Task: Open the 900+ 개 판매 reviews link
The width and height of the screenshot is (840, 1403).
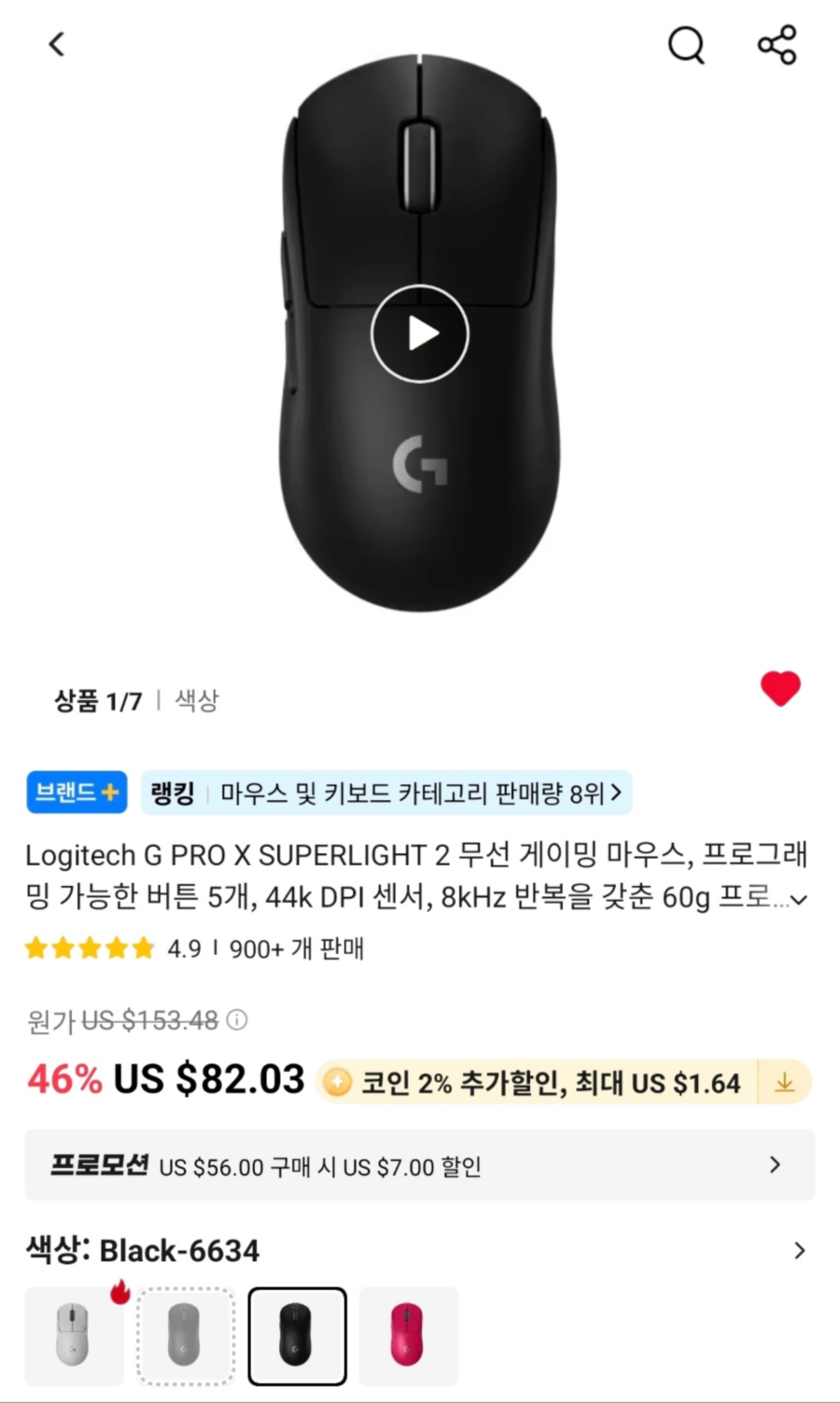Action: pos(291,949)
